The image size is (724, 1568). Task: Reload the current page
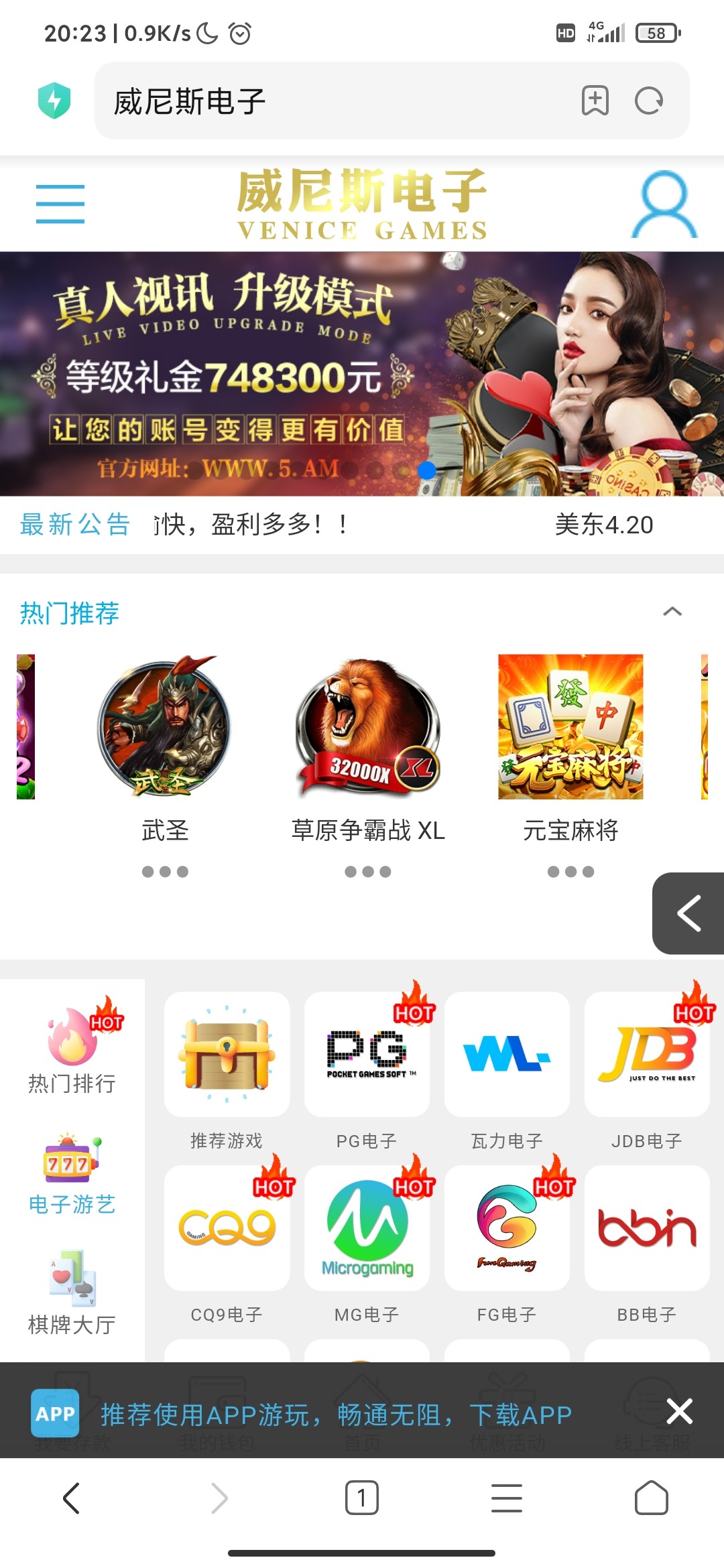pyautogui.click(x=648, y=101)
